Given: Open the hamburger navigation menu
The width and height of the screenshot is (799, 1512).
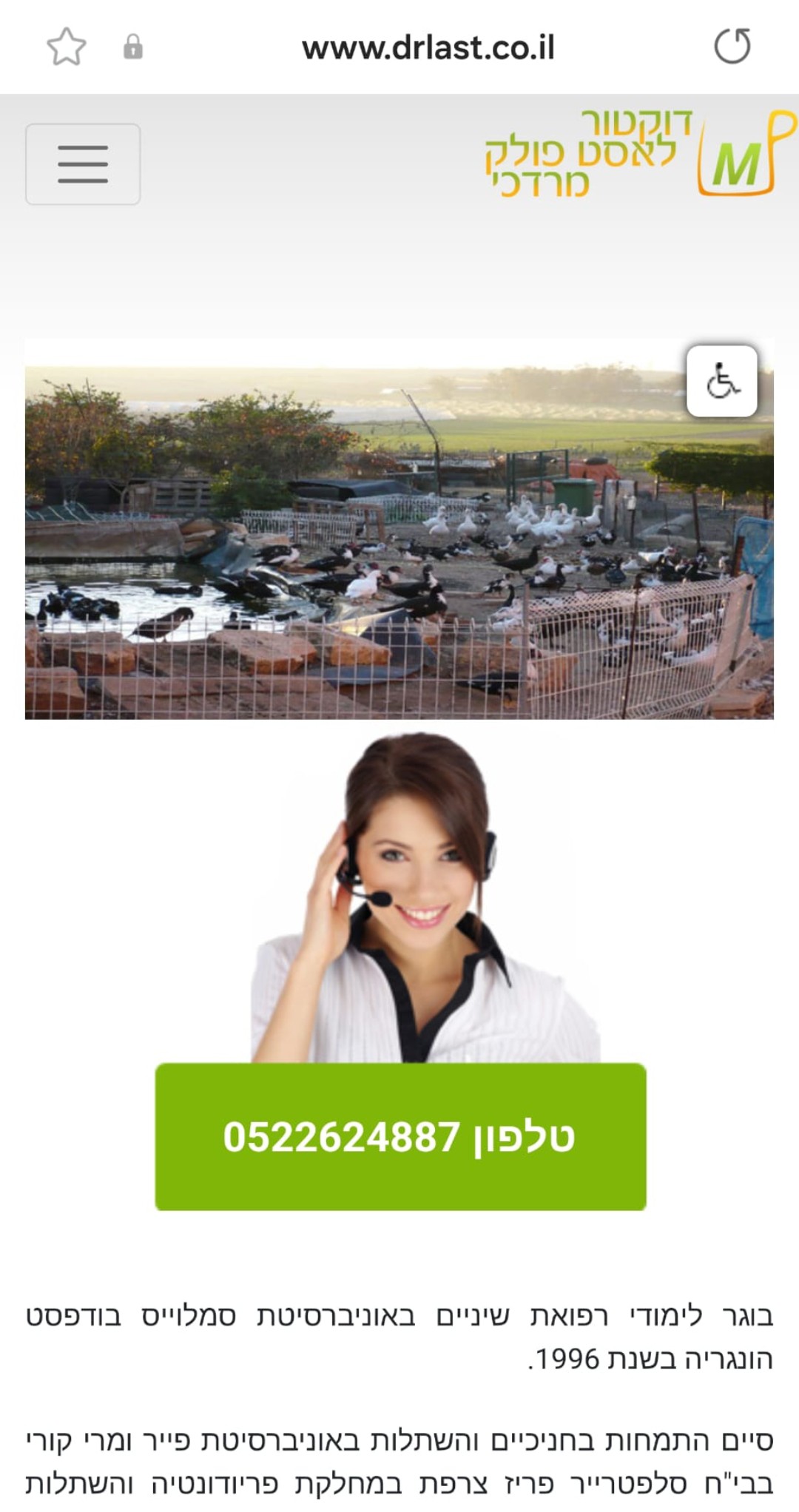Looking at the screenshot, I should coord(83,164).
